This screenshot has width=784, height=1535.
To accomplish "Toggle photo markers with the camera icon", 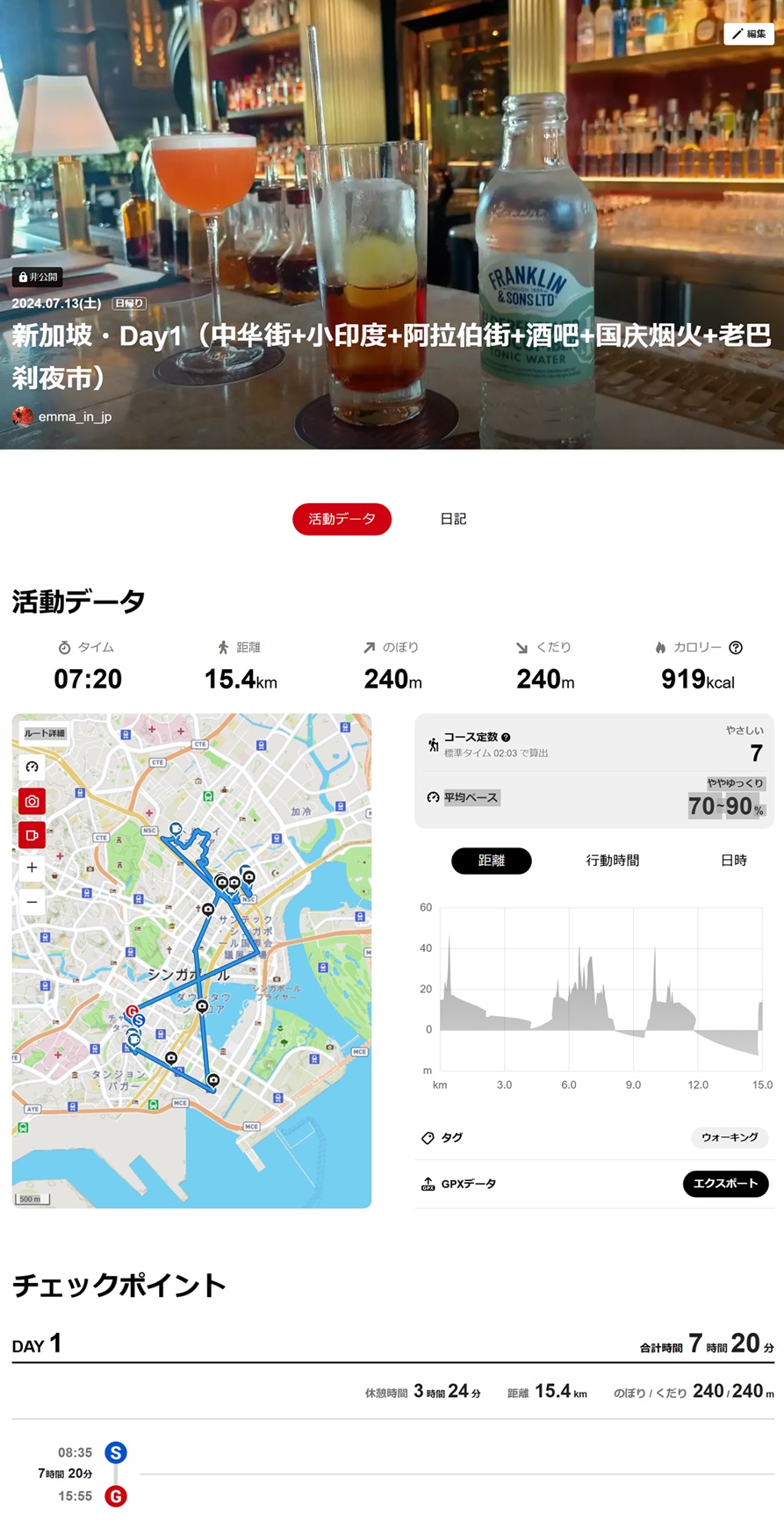I will (32, 801).
